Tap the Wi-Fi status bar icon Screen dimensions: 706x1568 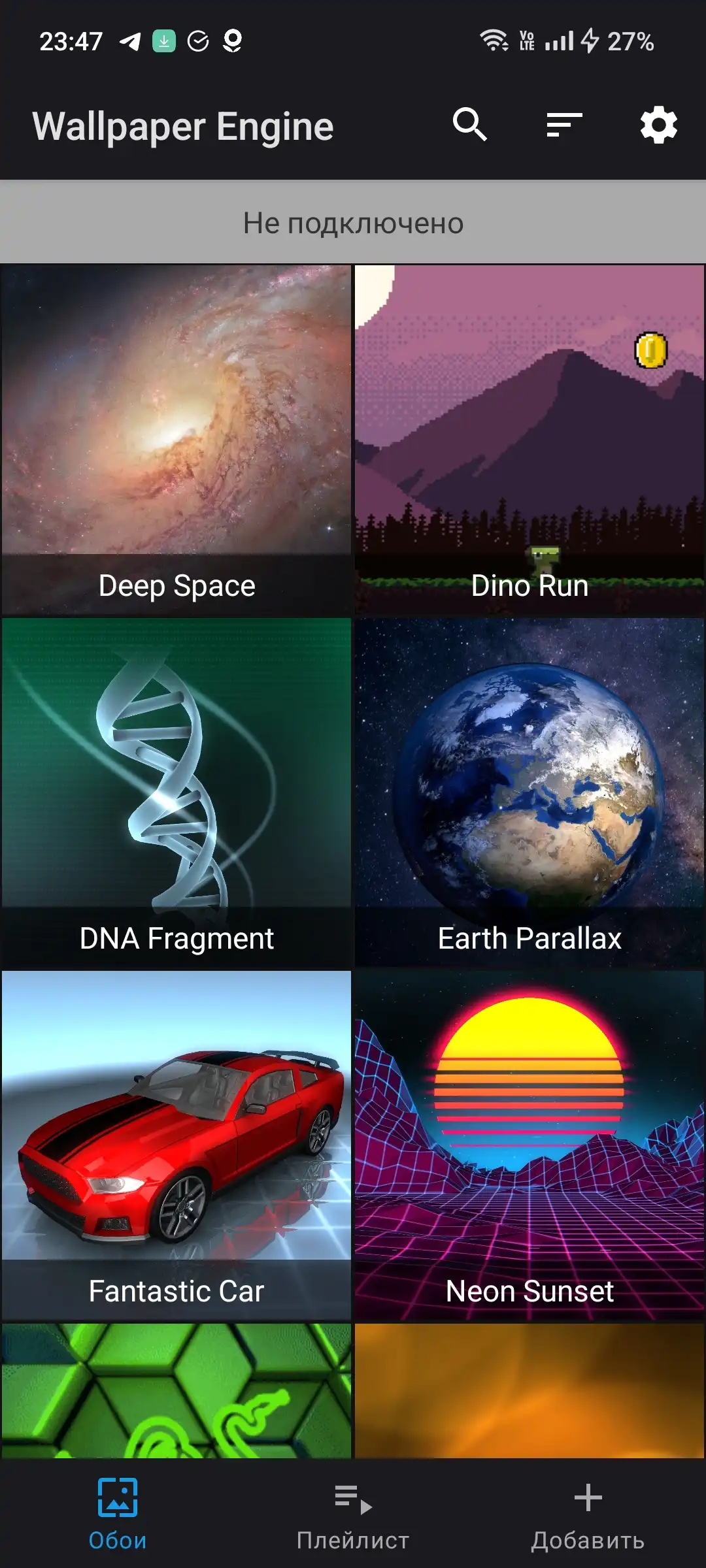coord(494,41)
